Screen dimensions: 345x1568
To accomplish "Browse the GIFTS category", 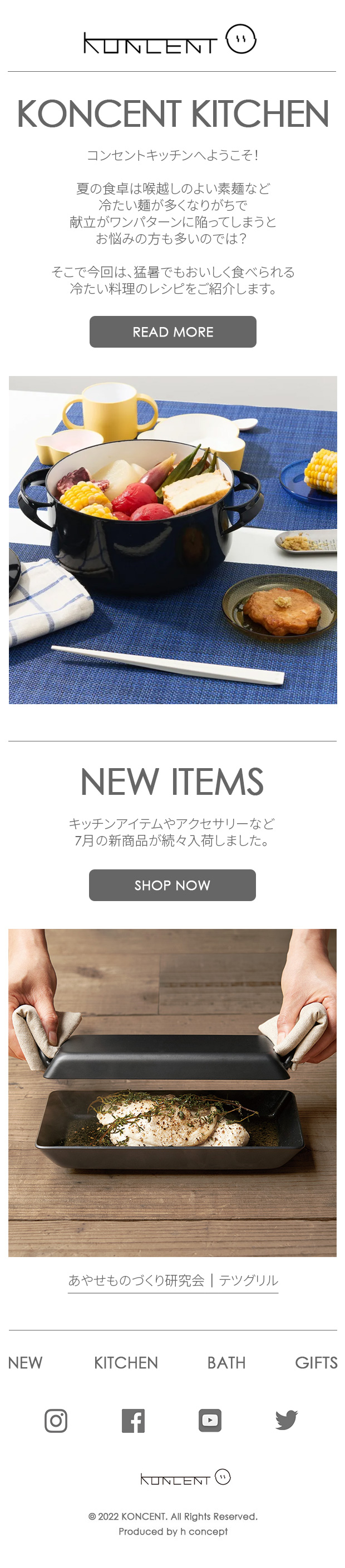I will (x=316, y=1363).
